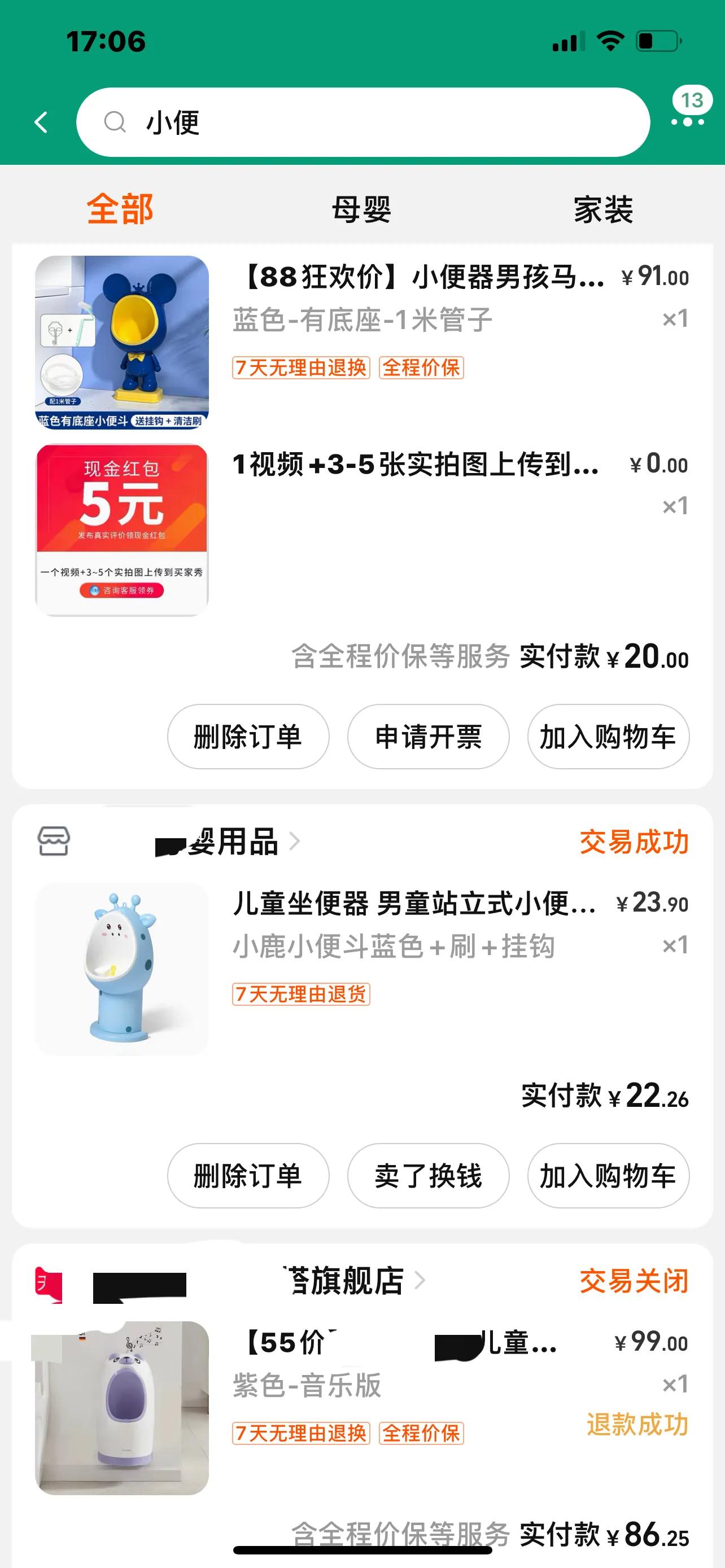Tap the 全程价保 service badge
Image resolution: width=725 pixels, height=1568 pixels.
(422, 368)
